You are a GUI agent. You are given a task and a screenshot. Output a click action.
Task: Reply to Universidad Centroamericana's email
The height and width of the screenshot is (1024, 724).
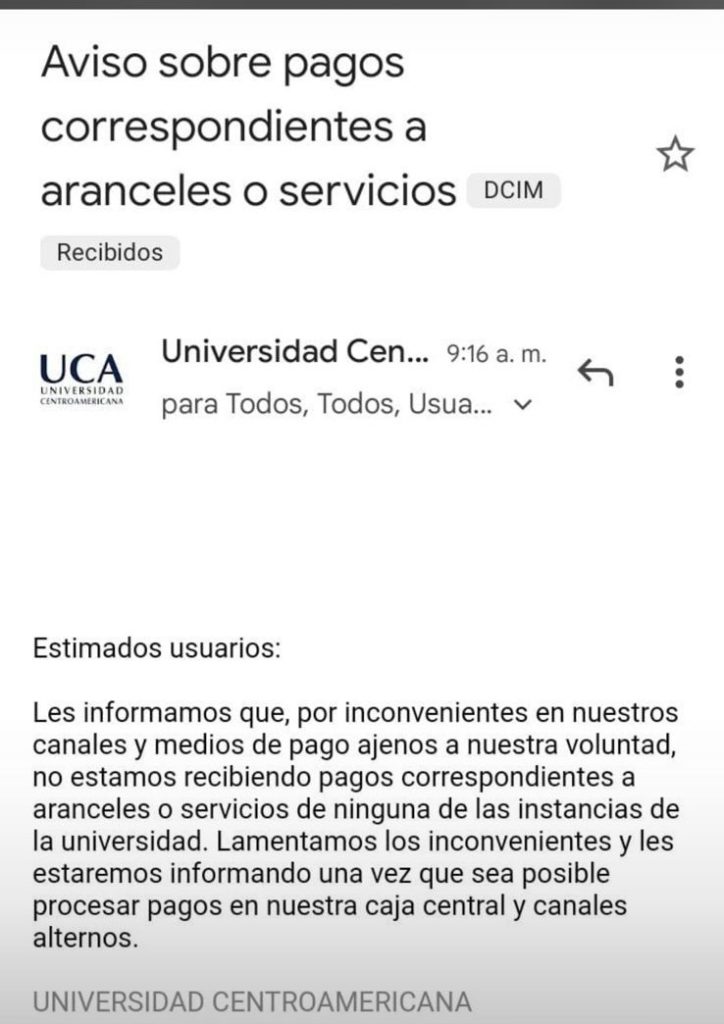[595, 372]
